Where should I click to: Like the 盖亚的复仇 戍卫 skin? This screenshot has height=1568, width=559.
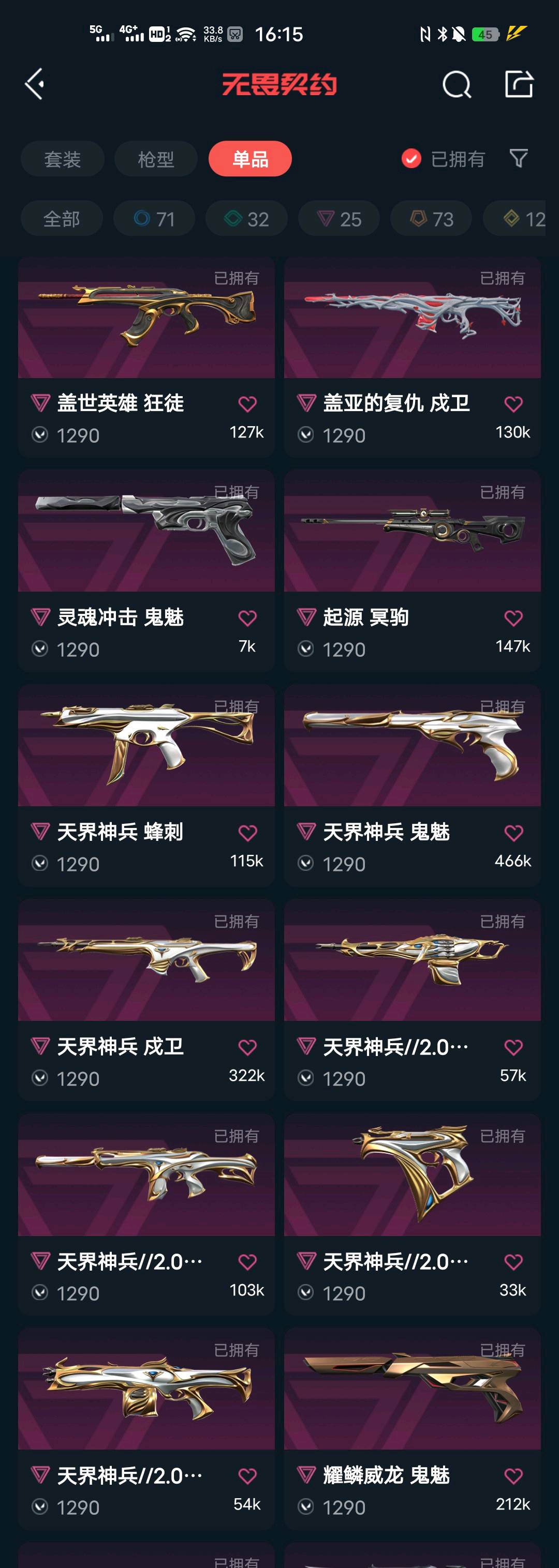click(x=513, y=403)
